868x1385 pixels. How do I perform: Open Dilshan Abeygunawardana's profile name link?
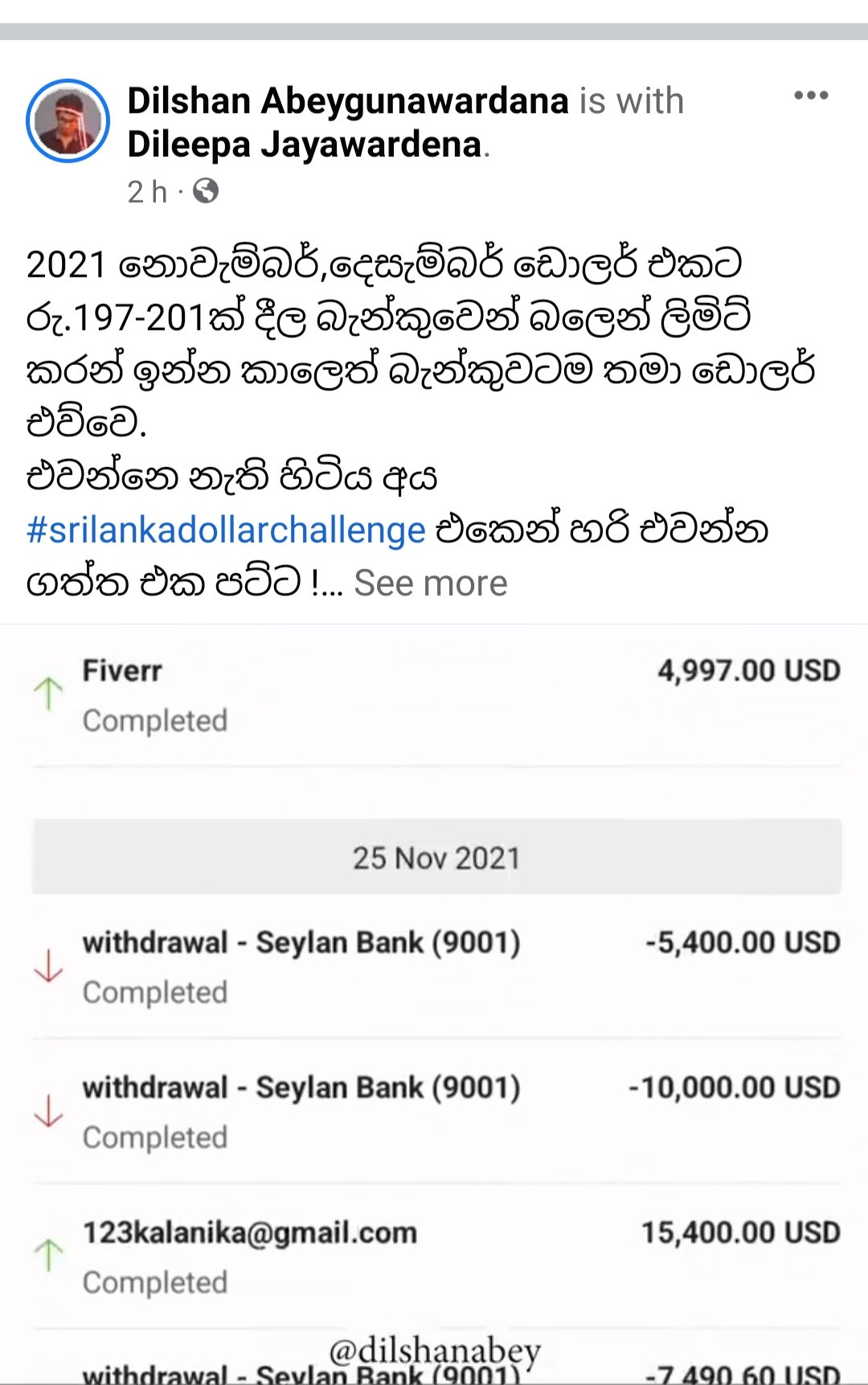click(x=347, y=101)
